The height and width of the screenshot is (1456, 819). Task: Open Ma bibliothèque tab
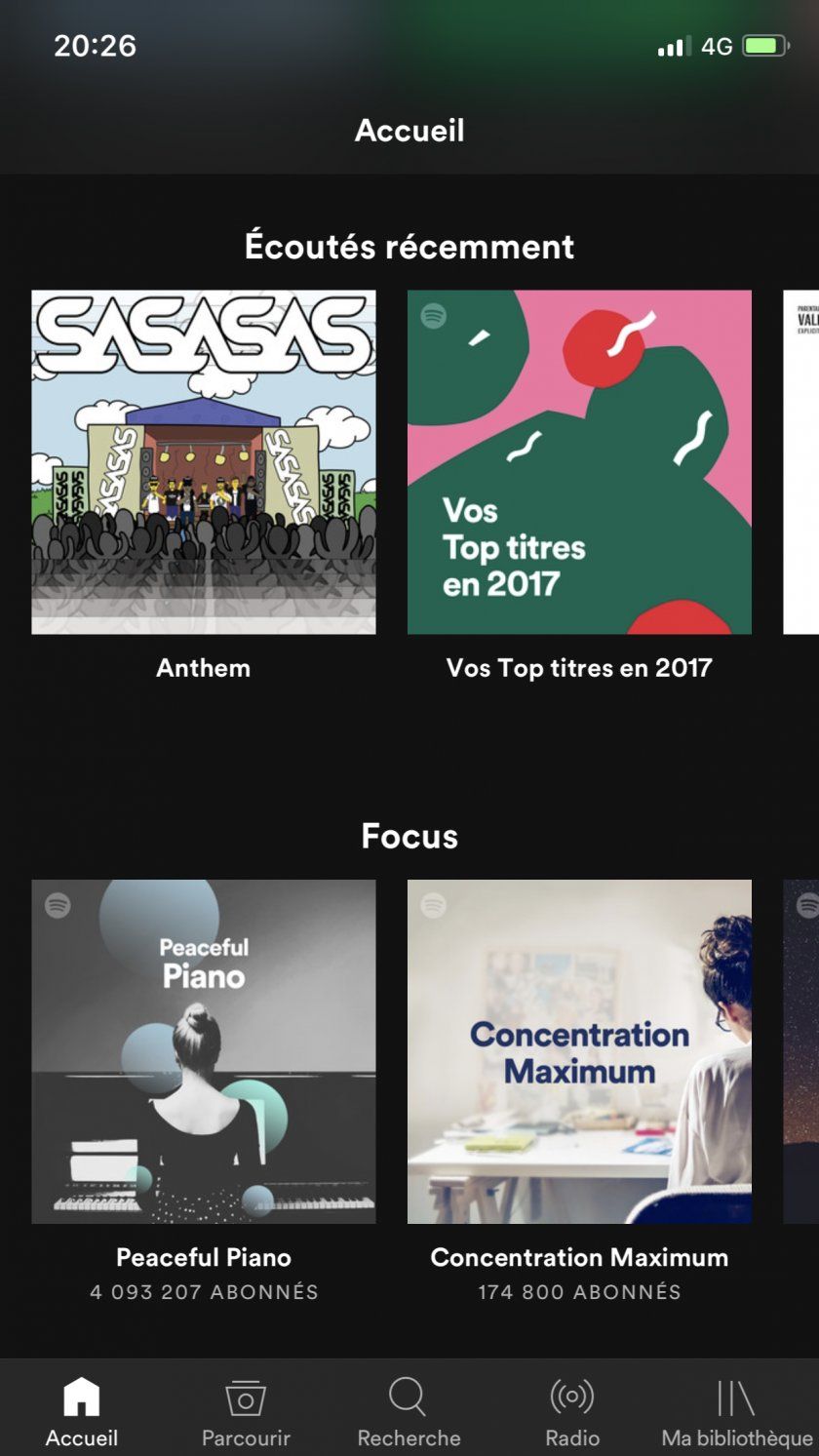click(736, 1409)
